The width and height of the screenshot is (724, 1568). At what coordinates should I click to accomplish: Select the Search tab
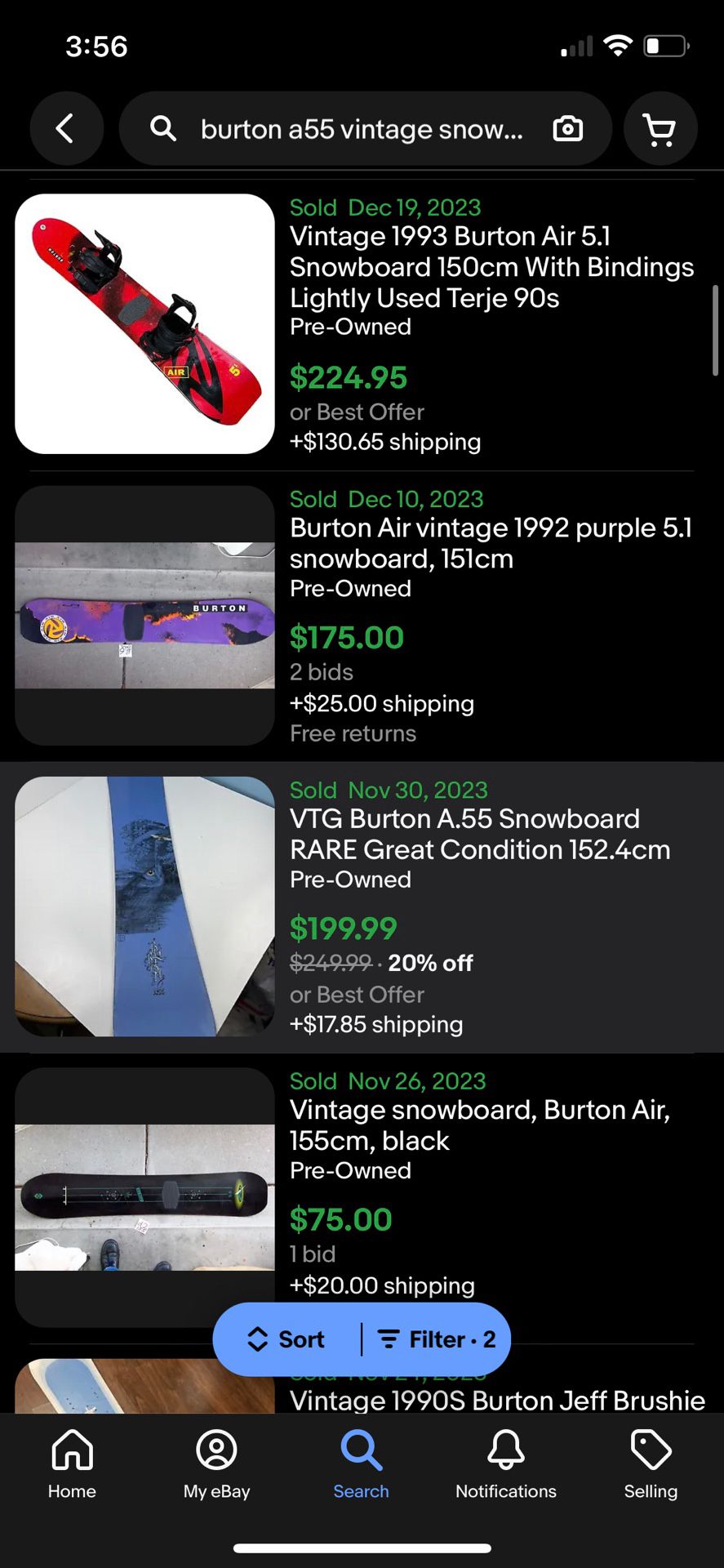pyautogui.click(x=361, y=1464)
